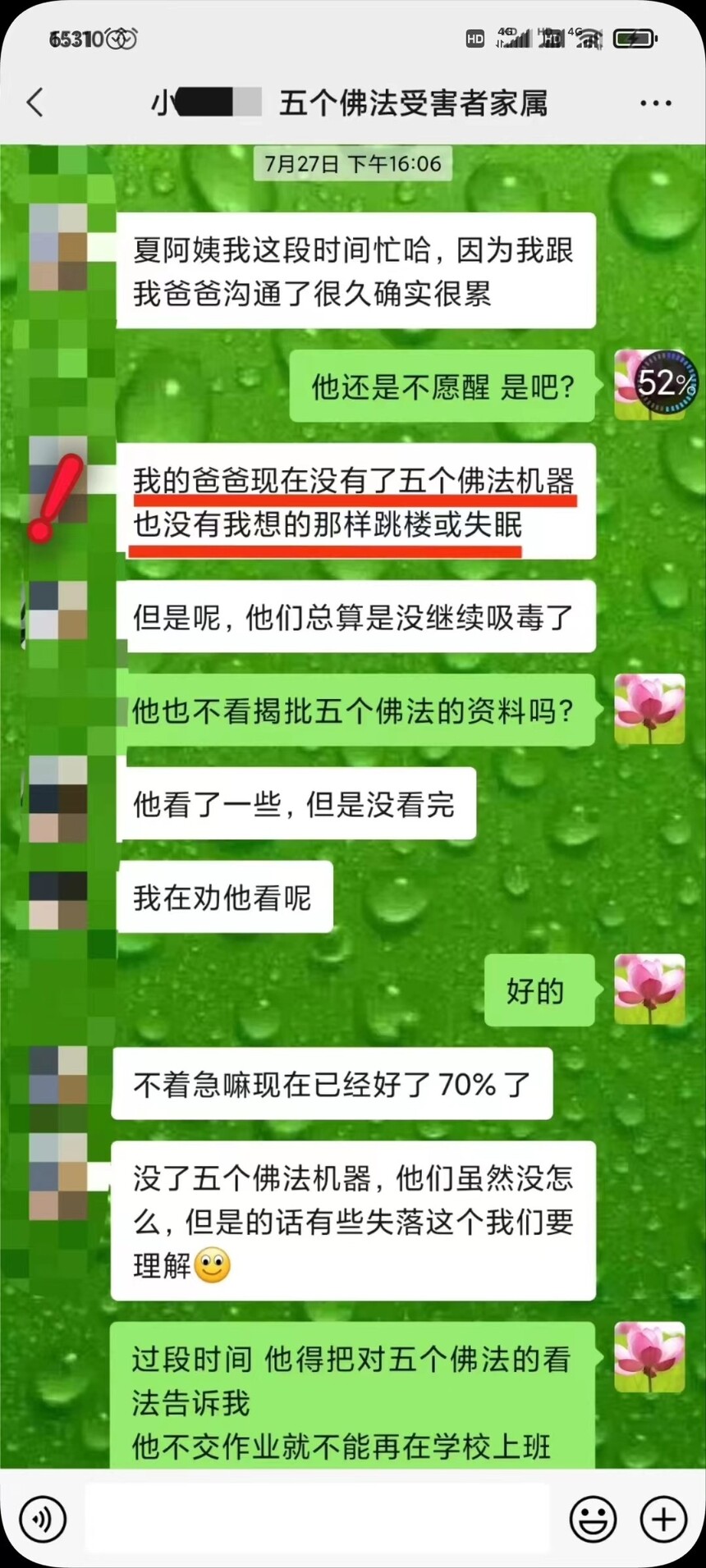Open the plus attachment menu
Screen dimensions: 706x1568
pos(663,1519)
